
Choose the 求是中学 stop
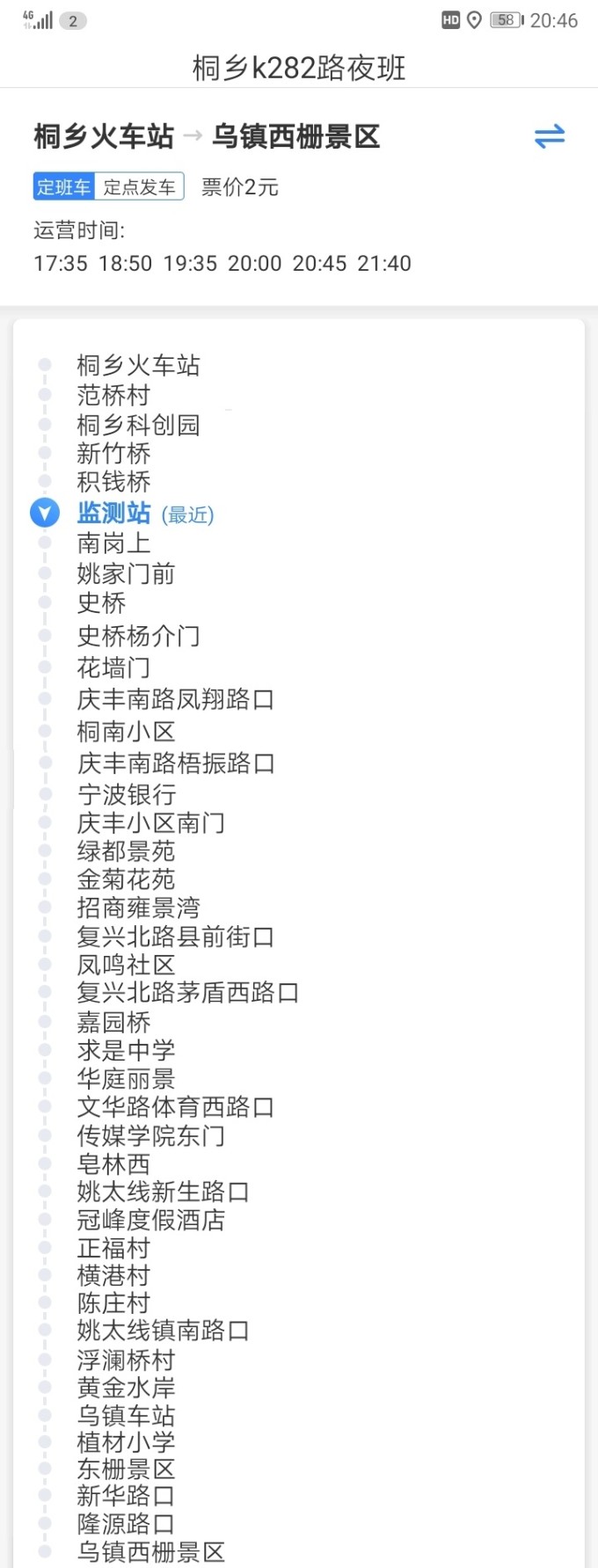(x=126, y=1050)
